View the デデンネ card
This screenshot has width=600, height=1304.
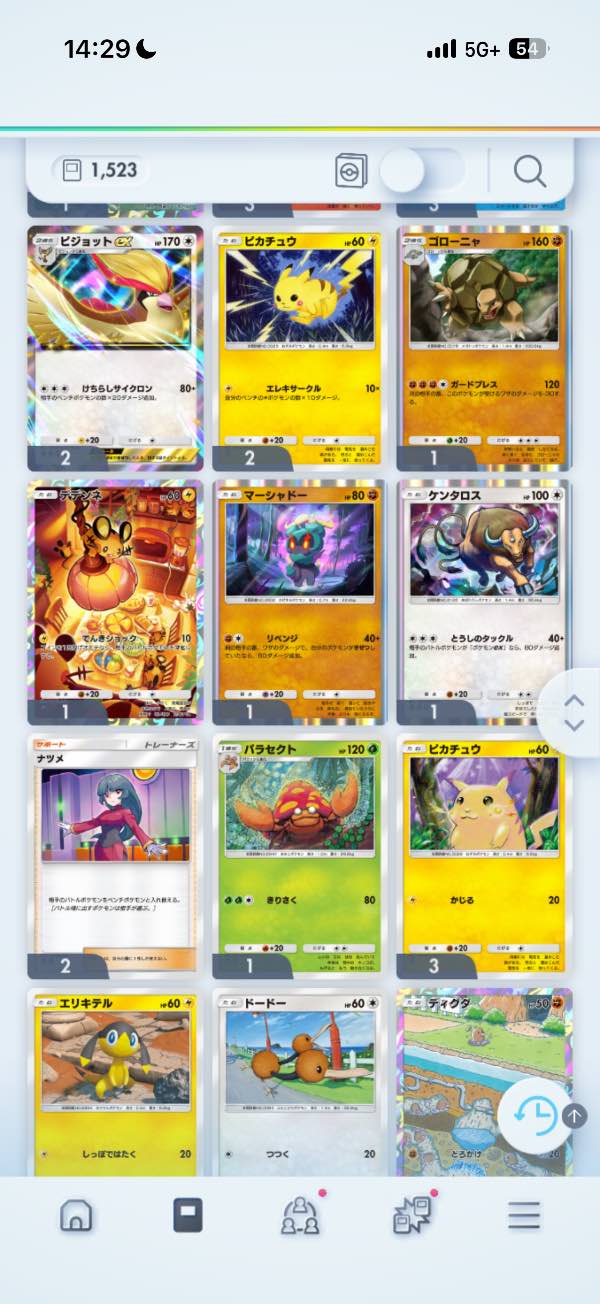click(115, 602)
